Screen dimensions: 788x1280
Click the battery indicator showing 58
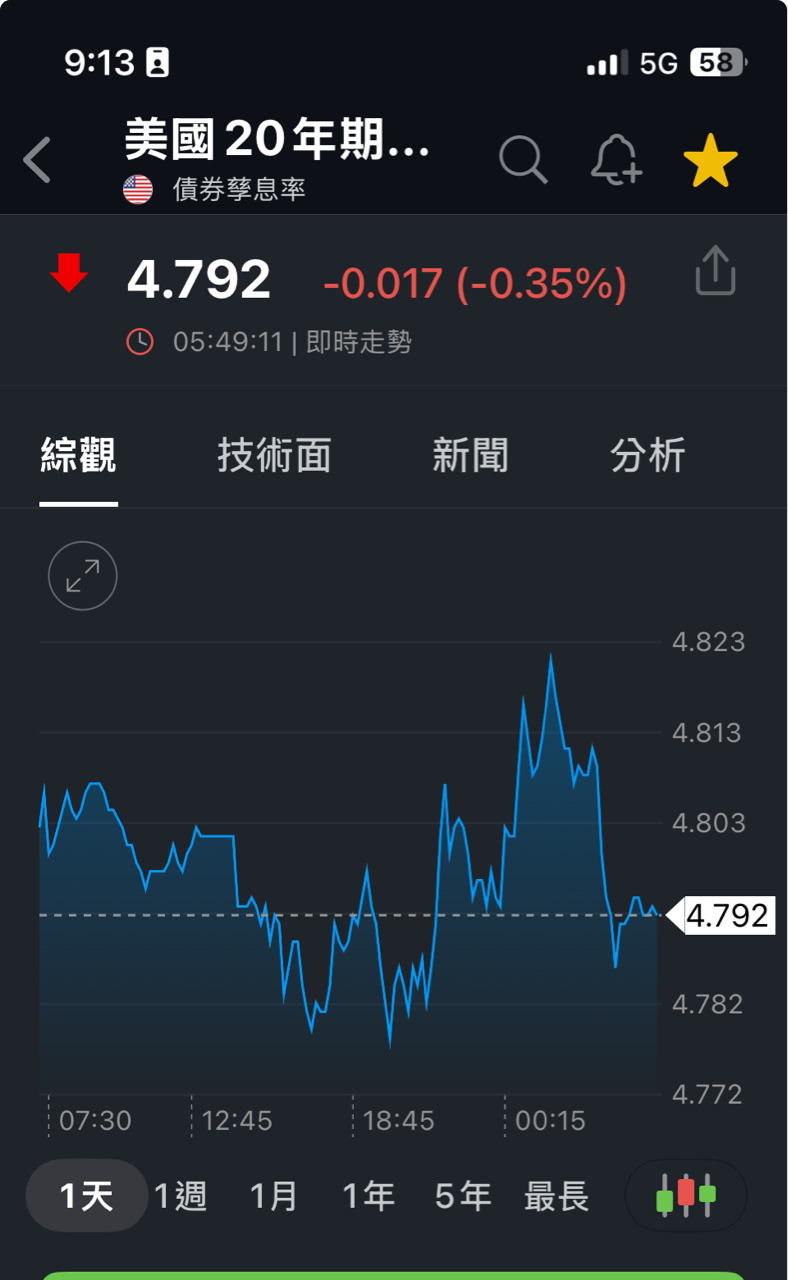pyautogui.click(x=716, y=62)
